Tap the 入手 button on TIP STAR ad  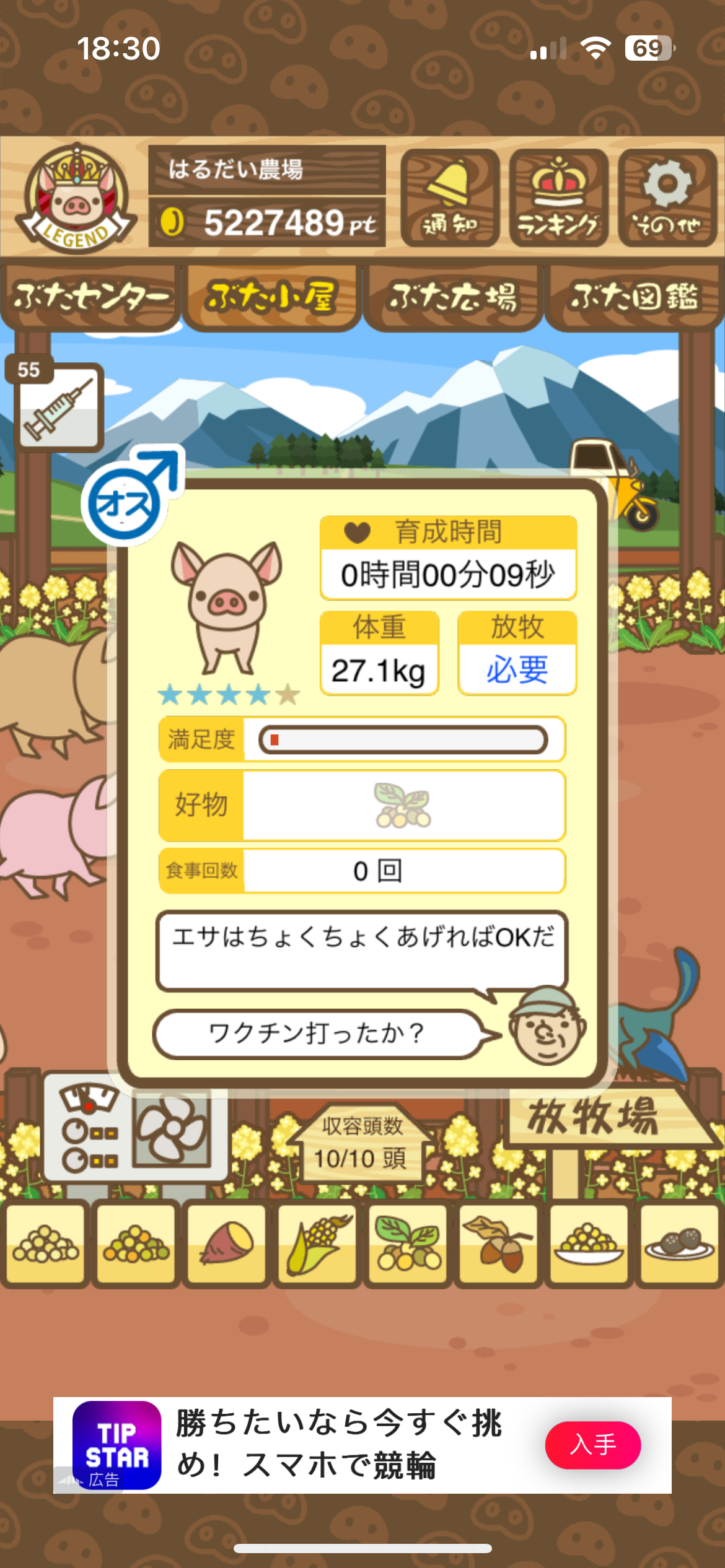[x=592, y=1445]
